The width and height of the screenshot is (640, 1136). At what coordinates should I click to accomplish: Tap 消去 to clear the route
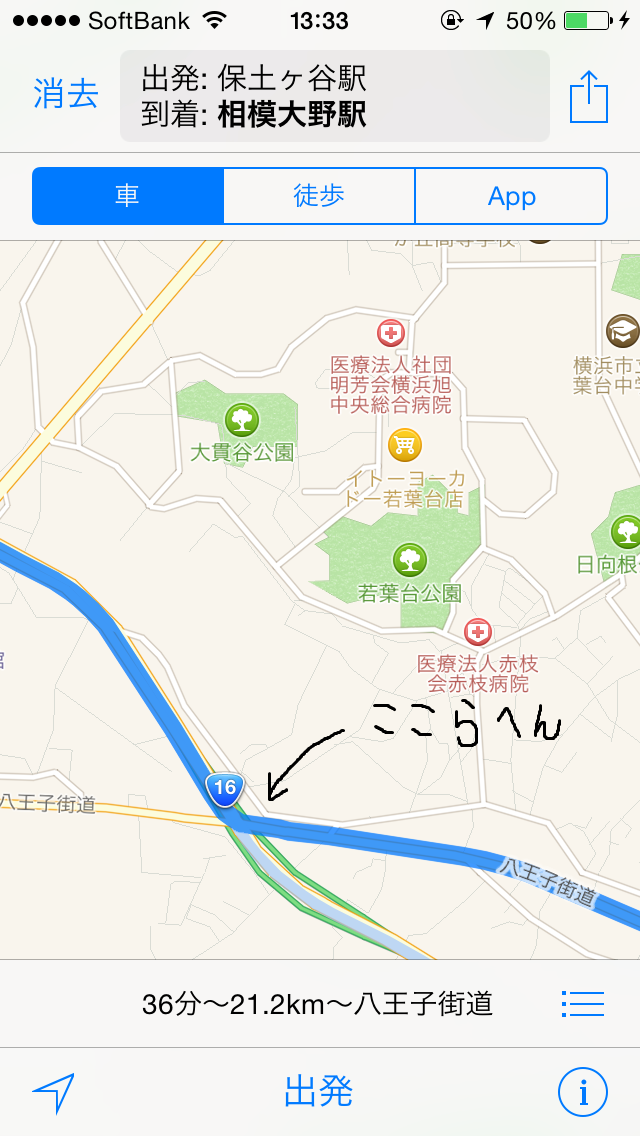66,95
